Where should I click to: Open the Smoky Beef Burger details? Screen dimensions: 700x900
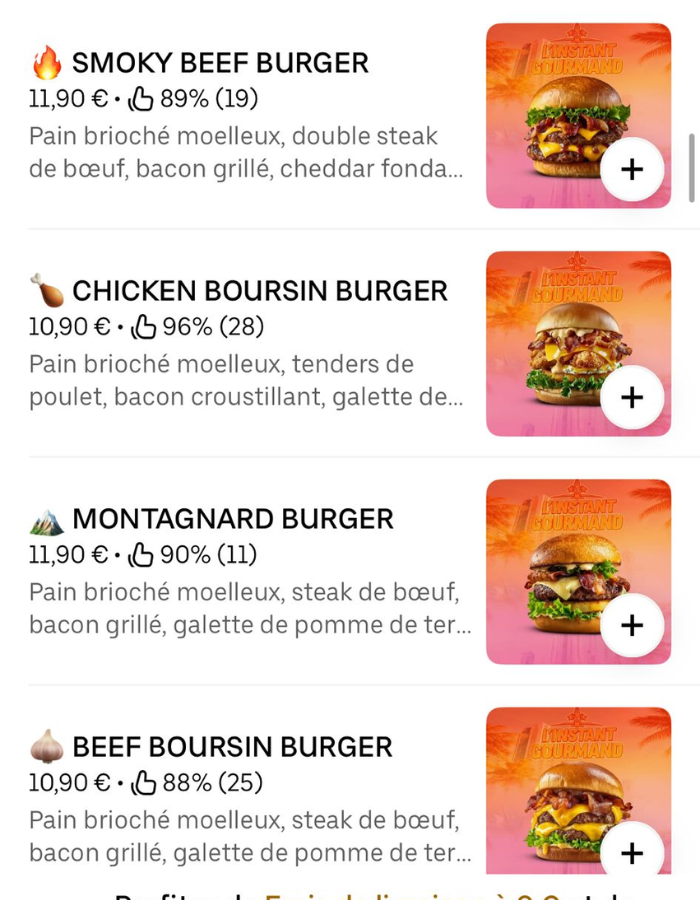[x=219, y=63]
